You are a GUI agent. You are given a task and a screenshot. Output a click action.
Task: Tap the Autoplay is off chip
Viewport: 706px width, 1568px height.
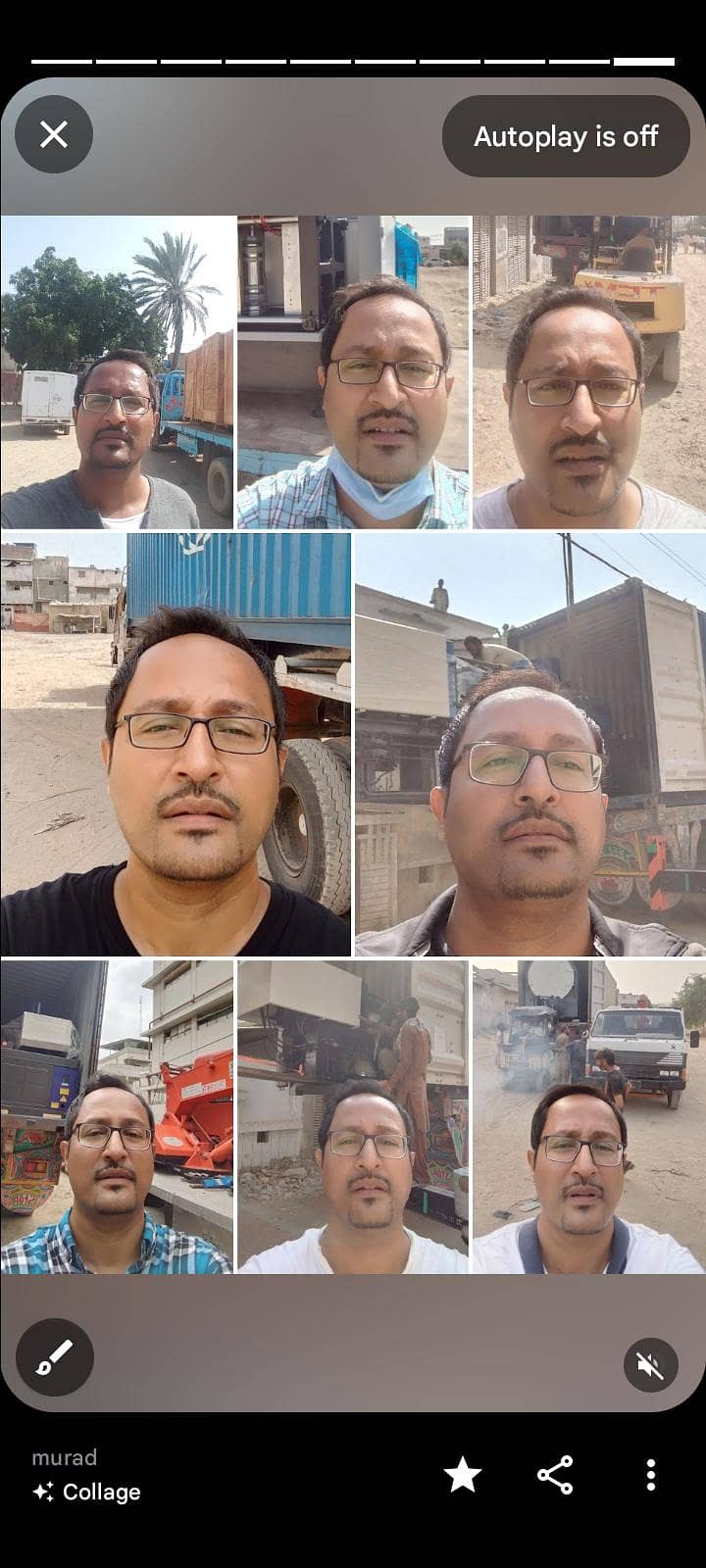tap(566, 136)
